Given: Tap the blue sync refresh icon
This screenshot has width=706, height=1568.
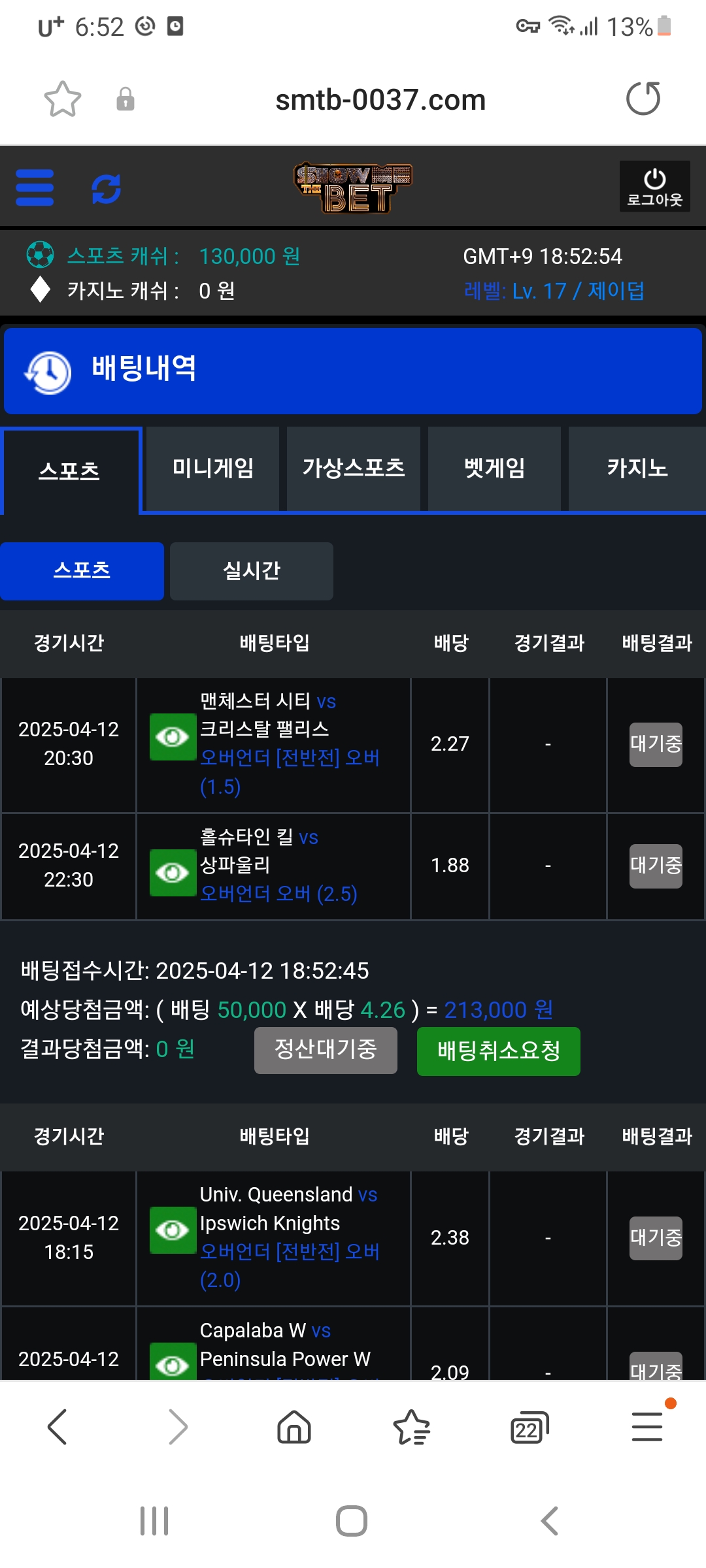Looking at the screenshot, I should coord(106,189).
